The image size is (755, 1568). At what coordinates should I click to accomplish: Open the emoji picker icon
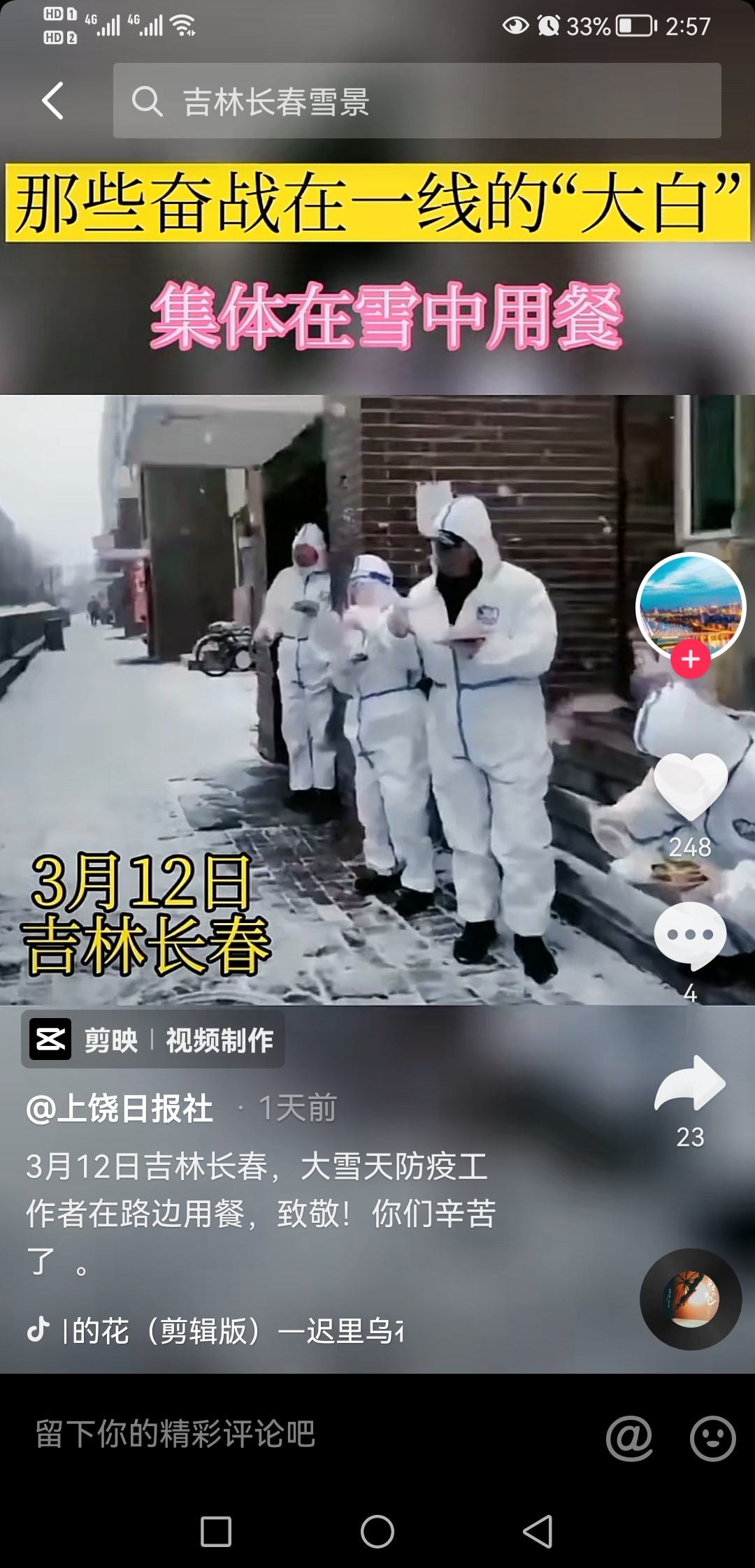(x=712, y=1438)
